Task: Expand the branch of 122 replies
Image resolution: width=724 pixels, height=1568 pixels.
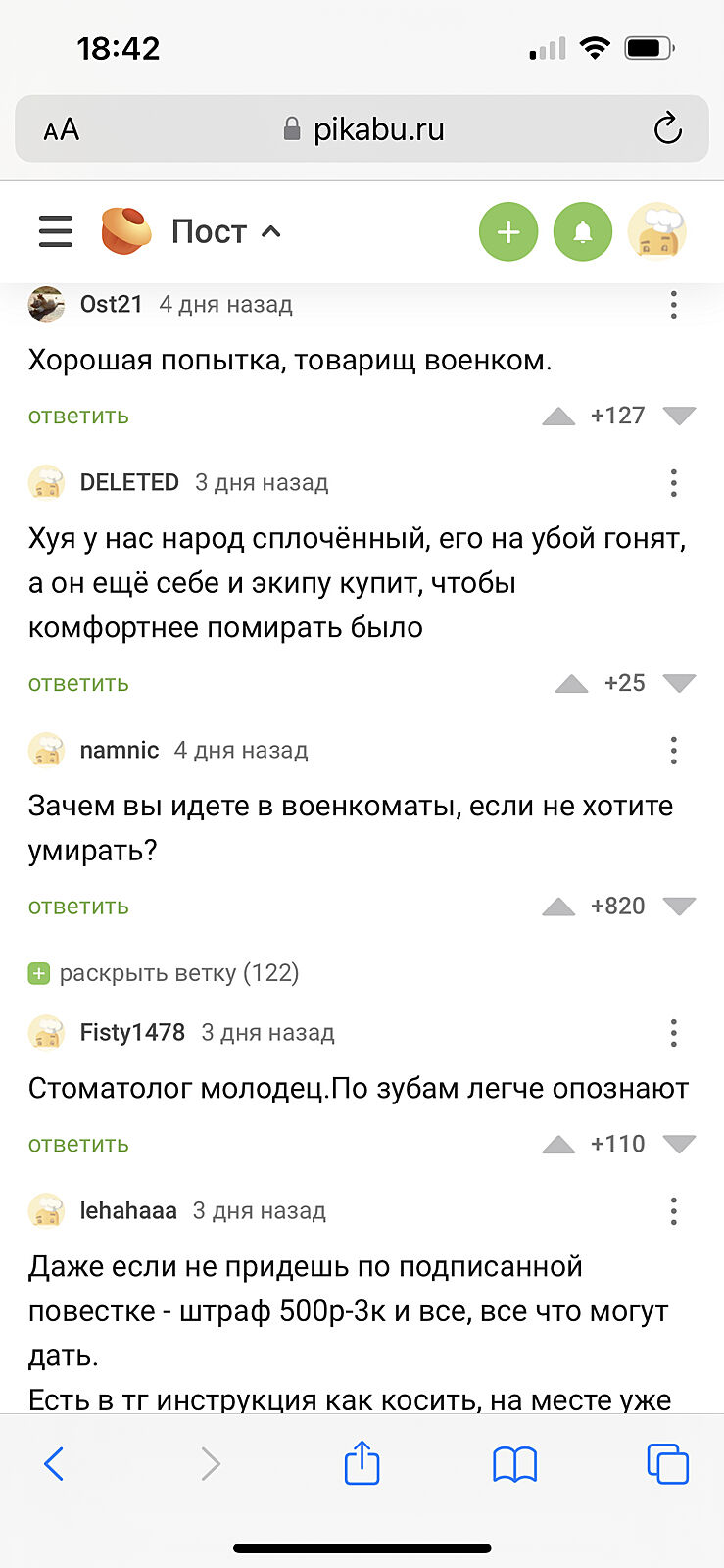Action: (x=164, y=973)
